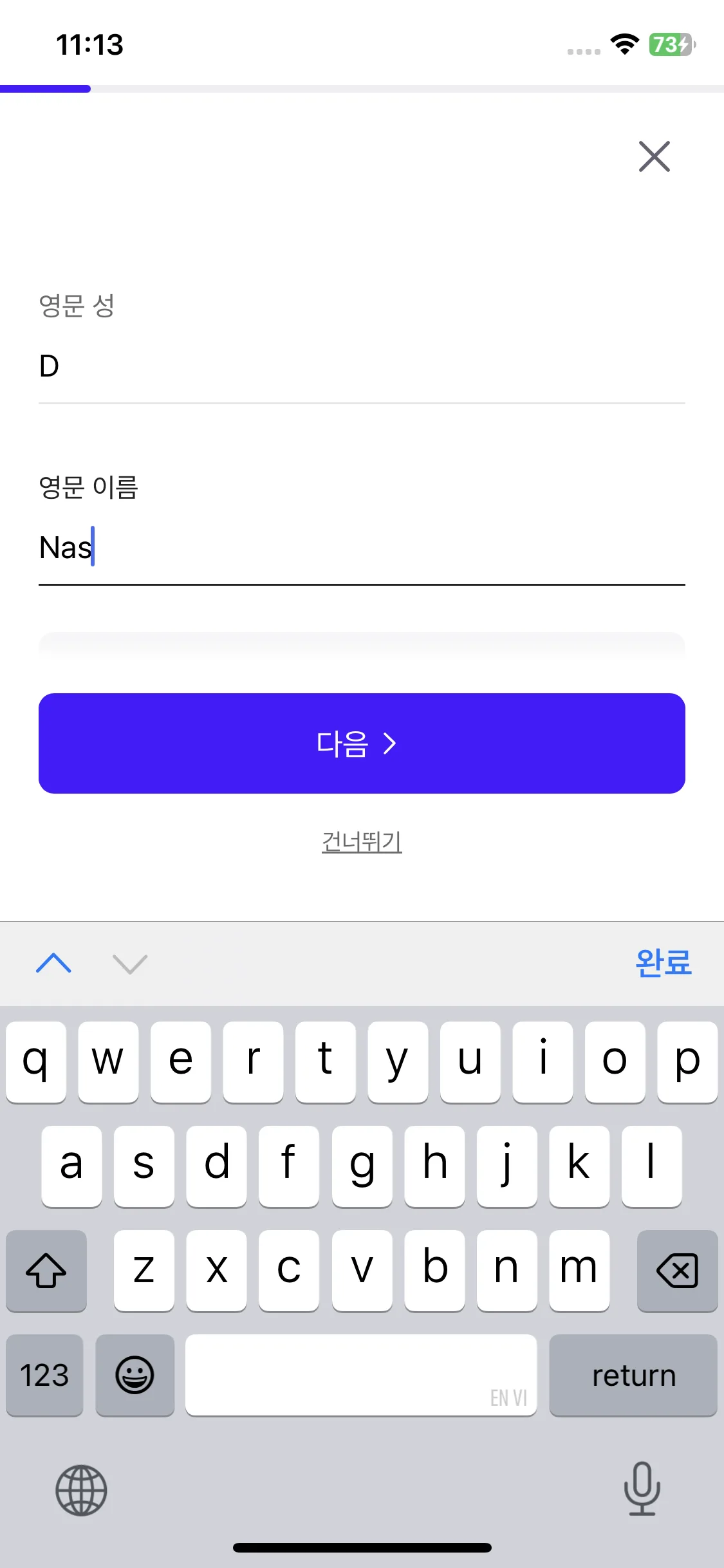Viewport: 724px width, 1568px height.
Task: Dismiss keyboard with 완료
Action: [x=663, y=964]
